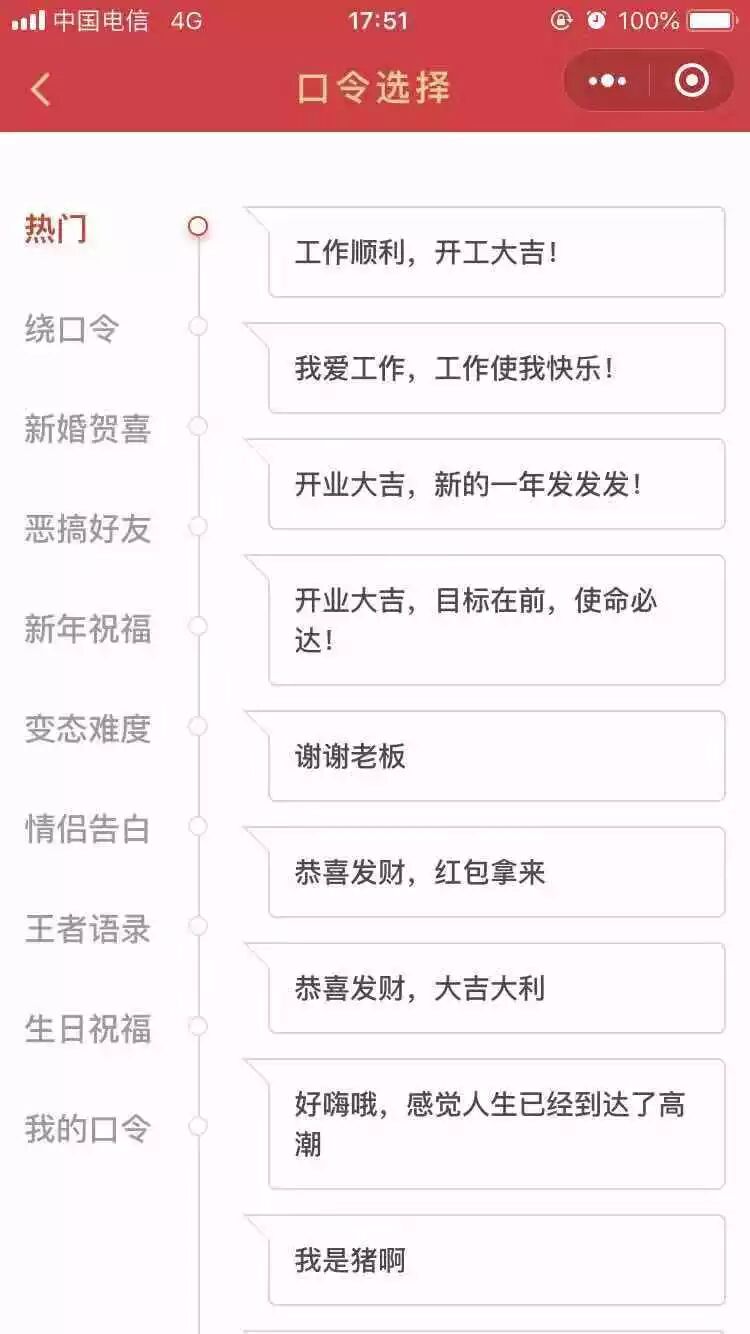Open the 新年祝福 category

(88, 628)
